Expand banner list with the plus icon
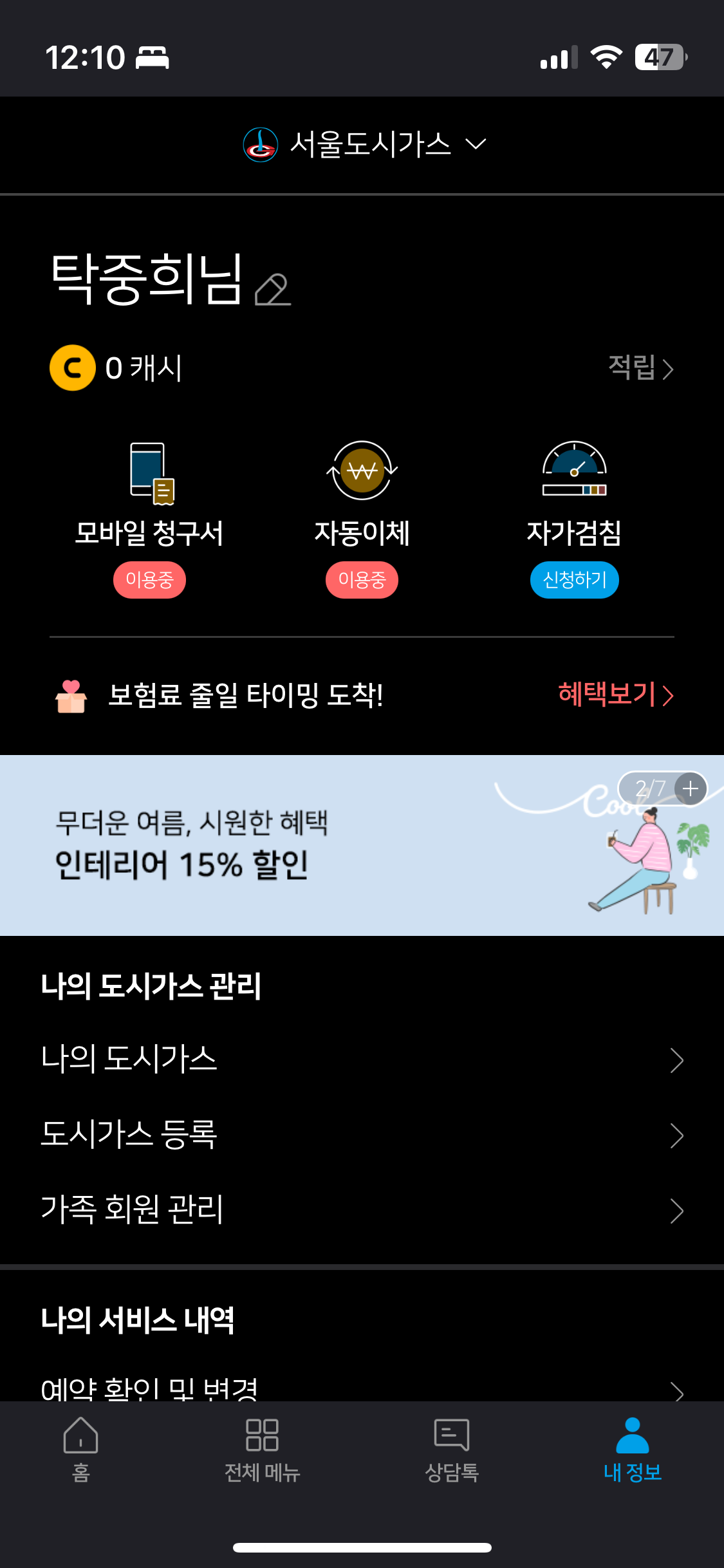Viewport: 724px width, 1568px height. pos(691,788)
